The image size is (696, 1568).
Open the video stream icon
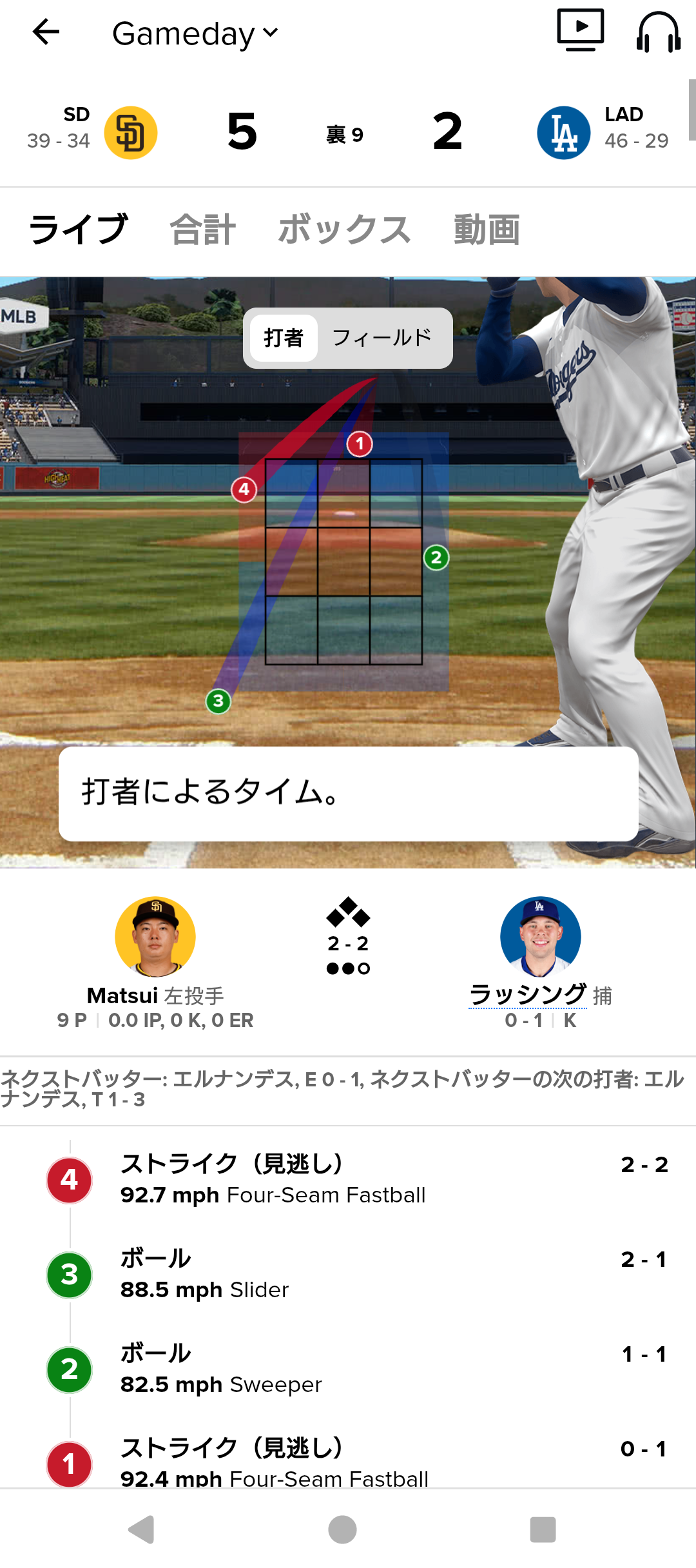[x=581, y=30]
